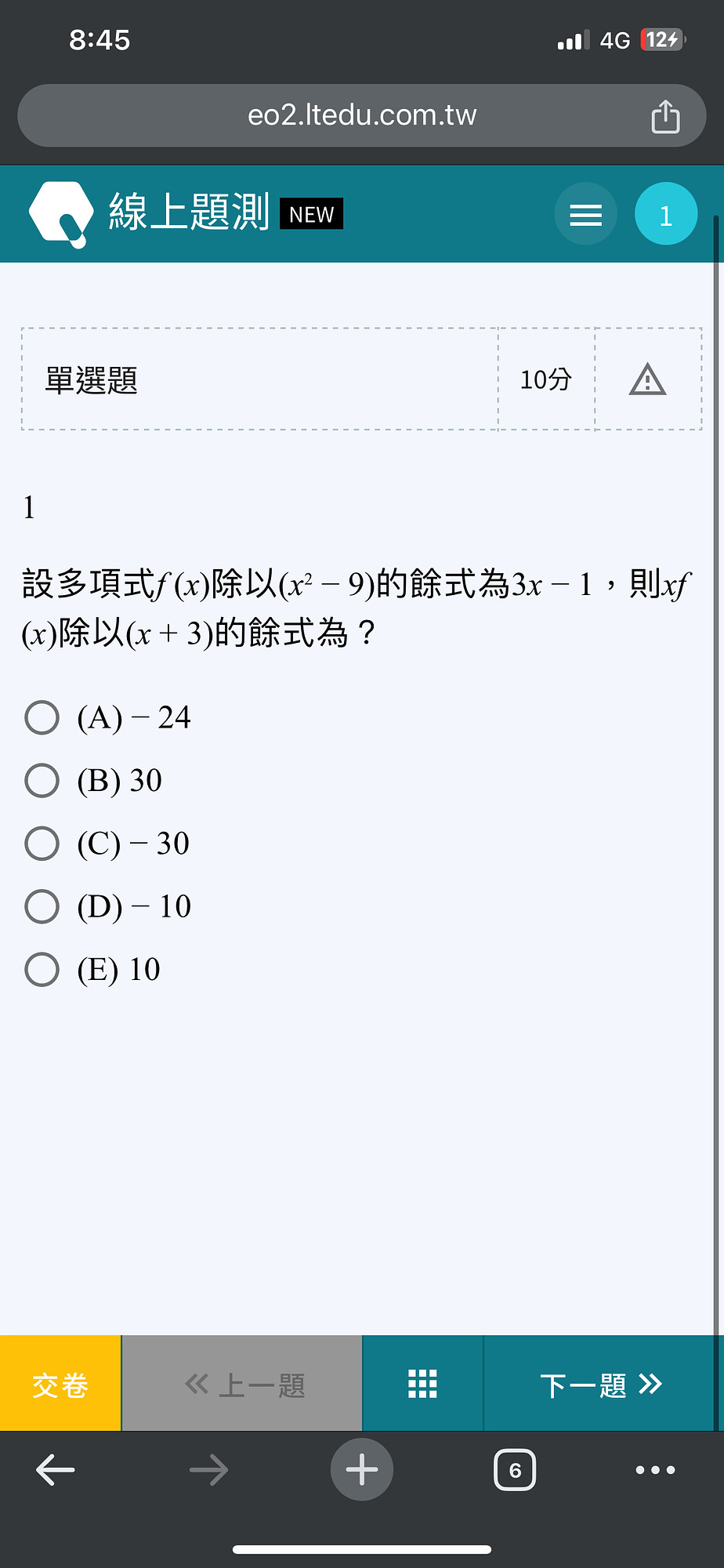Tap the share icon in the address bar
This screenshot has width=724, height=1568.
coord(665,116)
